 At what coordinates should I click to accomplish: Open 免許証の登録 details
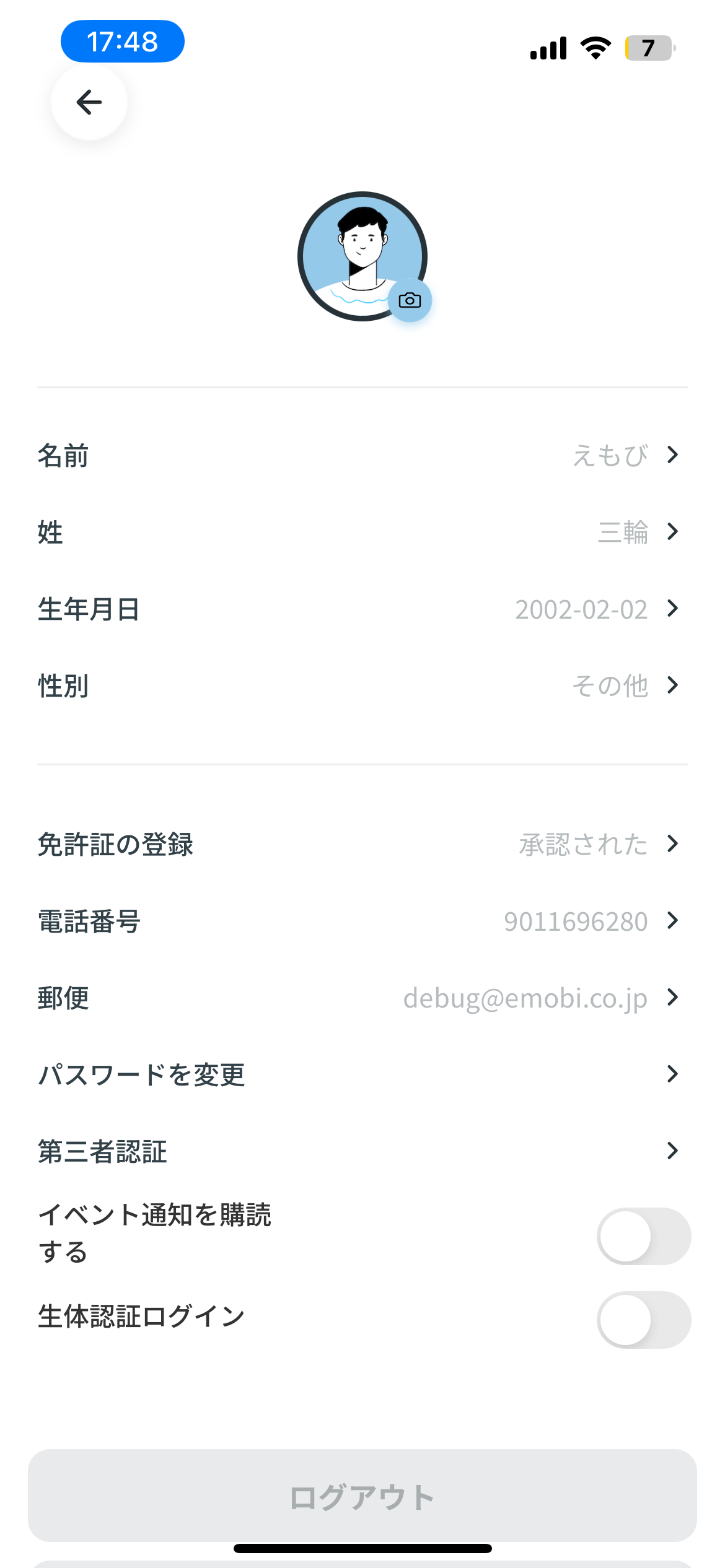(362, 844)
